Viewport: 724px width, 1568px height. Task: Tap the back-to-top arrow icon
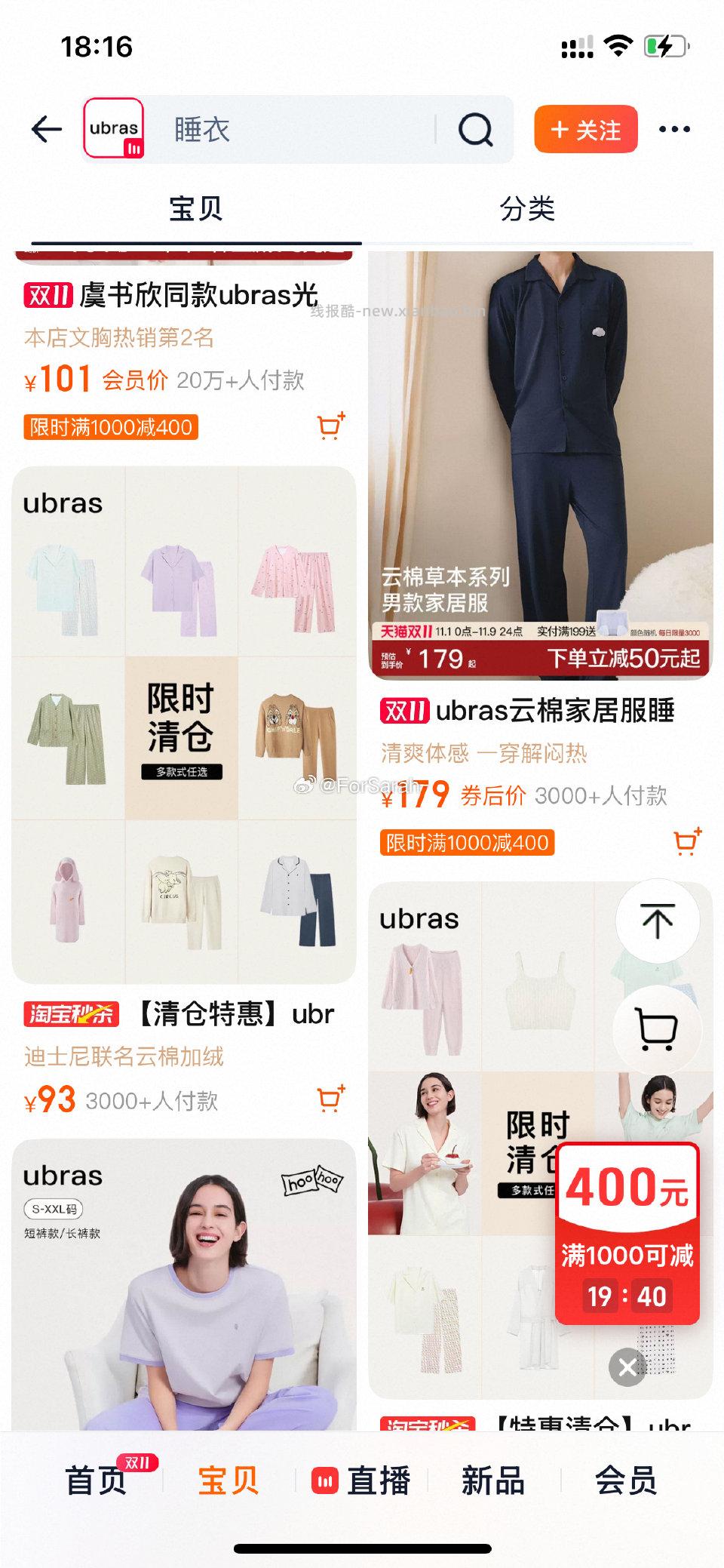tap(658, 922)
